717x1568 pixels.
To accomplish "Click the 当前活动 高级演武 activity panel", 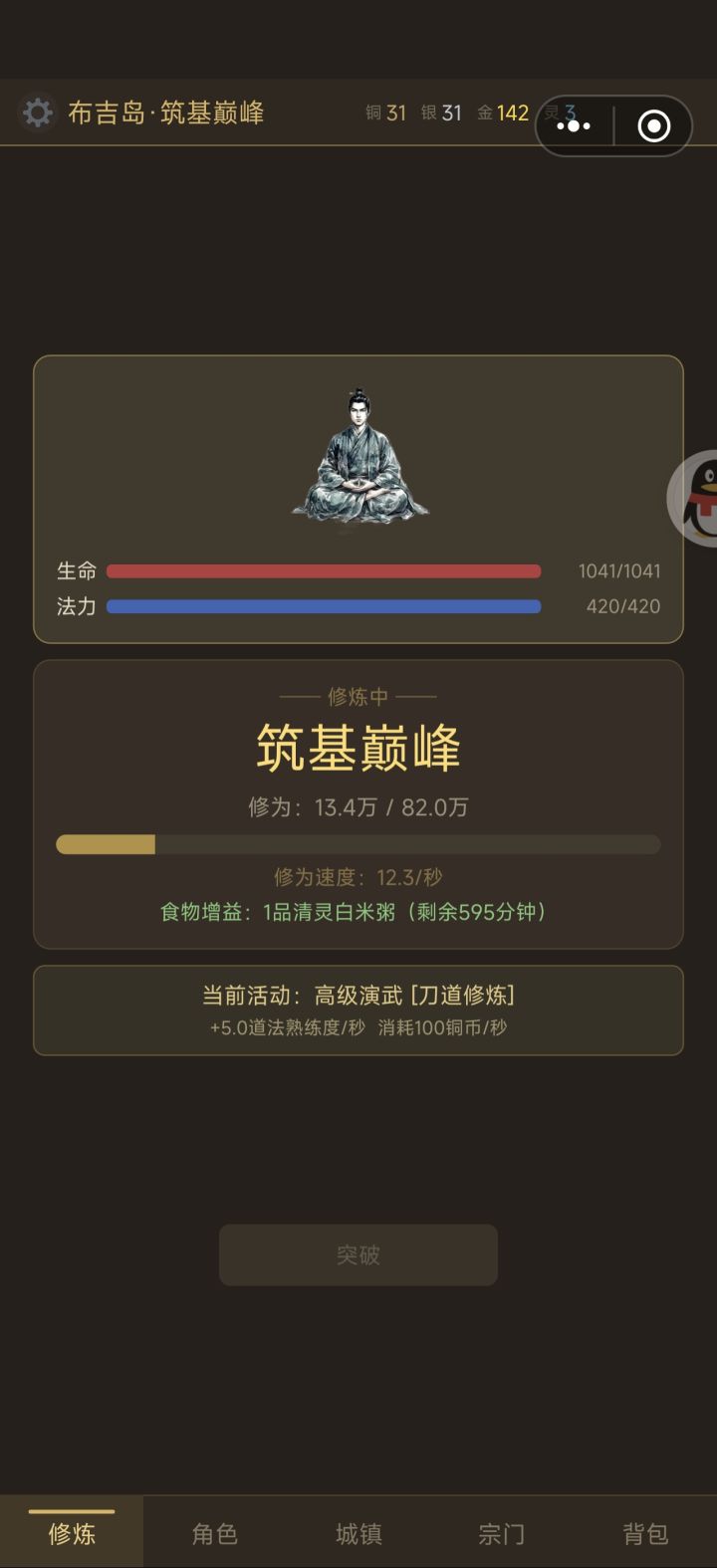I will (358, 1008).
